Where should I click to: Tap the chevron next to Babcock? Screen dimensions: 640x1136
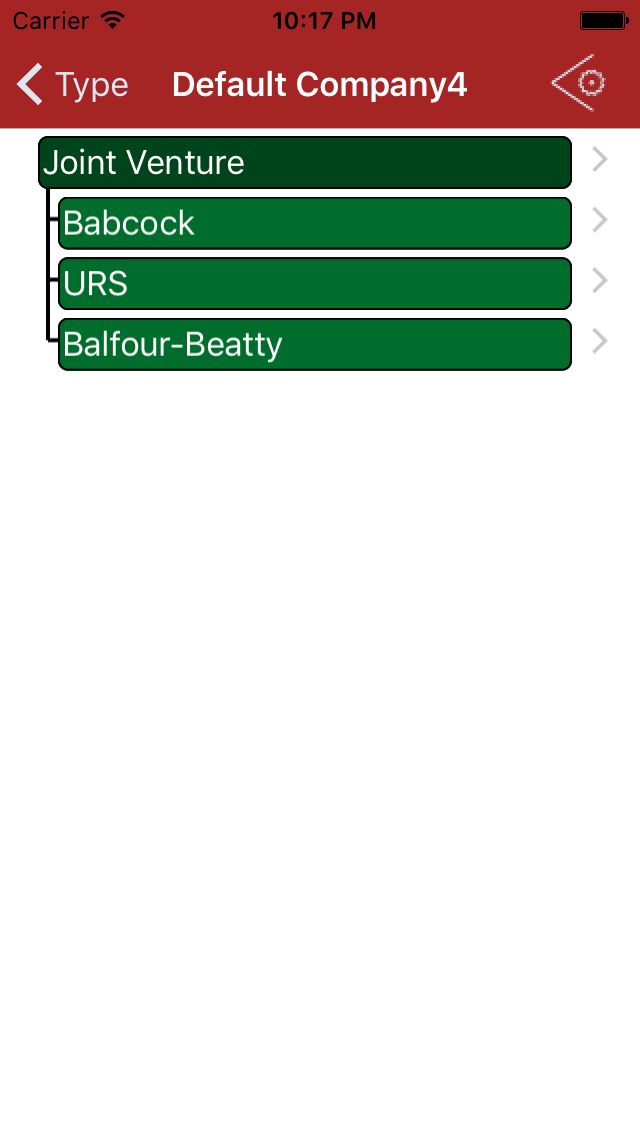(600, 221)
